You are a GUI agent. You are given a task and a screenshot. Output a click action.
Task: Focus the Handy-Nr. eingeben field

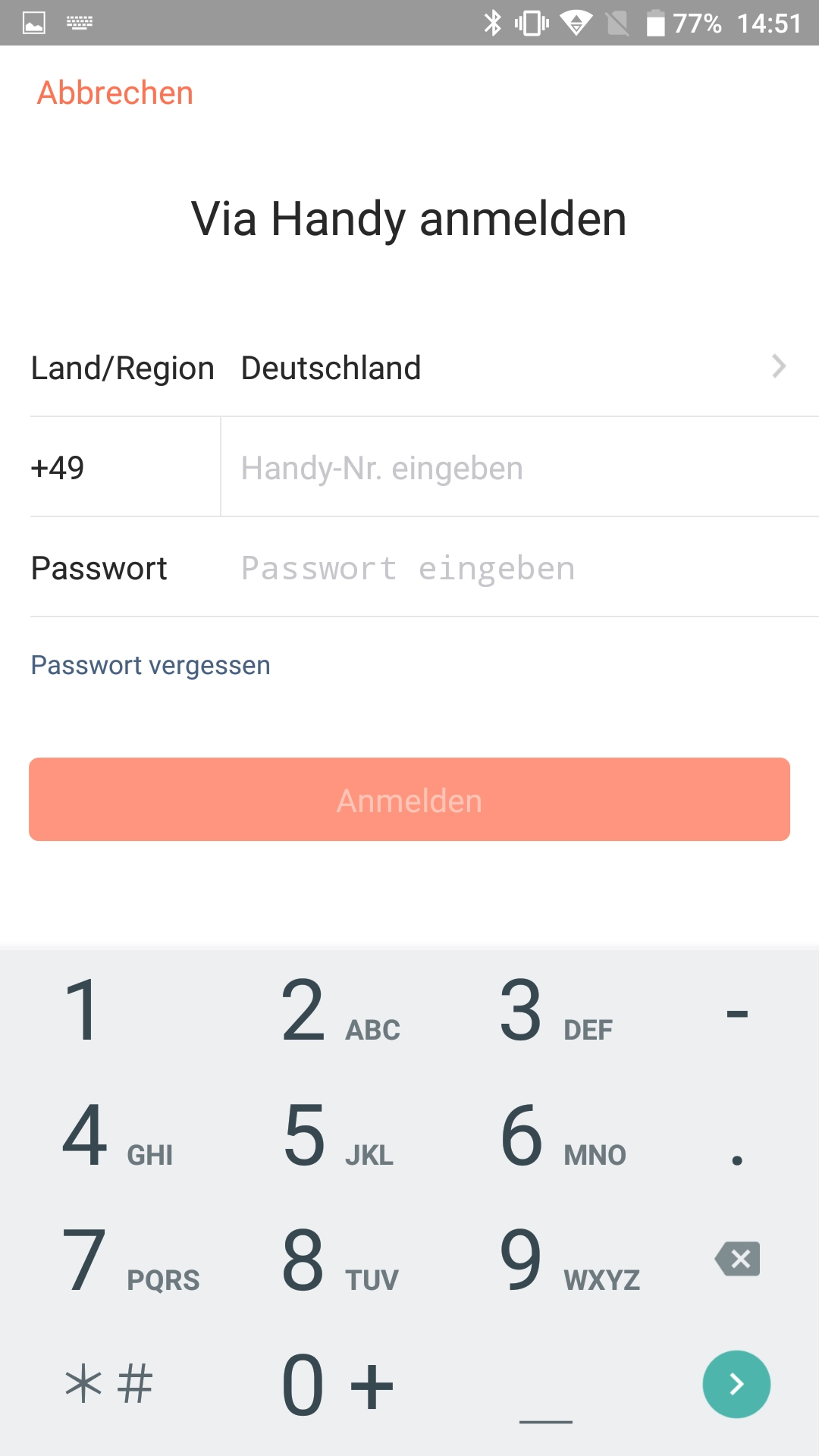click(x=519, y=467)
